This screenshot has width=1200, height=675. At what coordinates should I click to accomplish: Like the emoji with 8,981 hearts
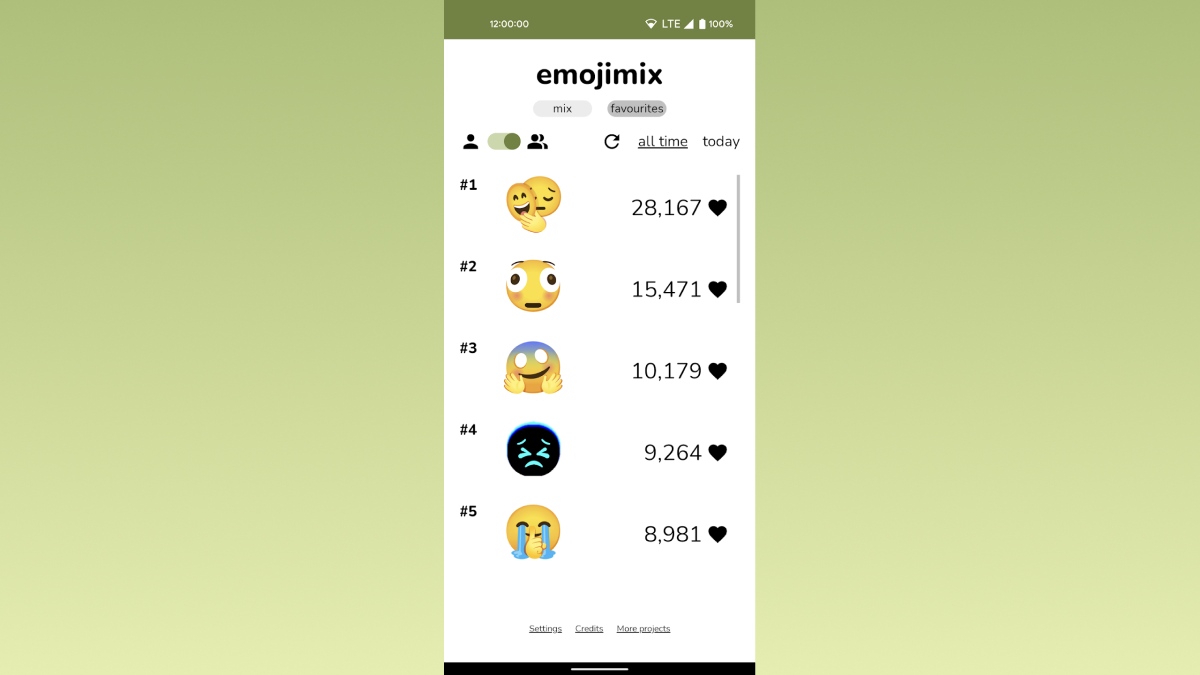pyautogui.click(x=717, y=534)
